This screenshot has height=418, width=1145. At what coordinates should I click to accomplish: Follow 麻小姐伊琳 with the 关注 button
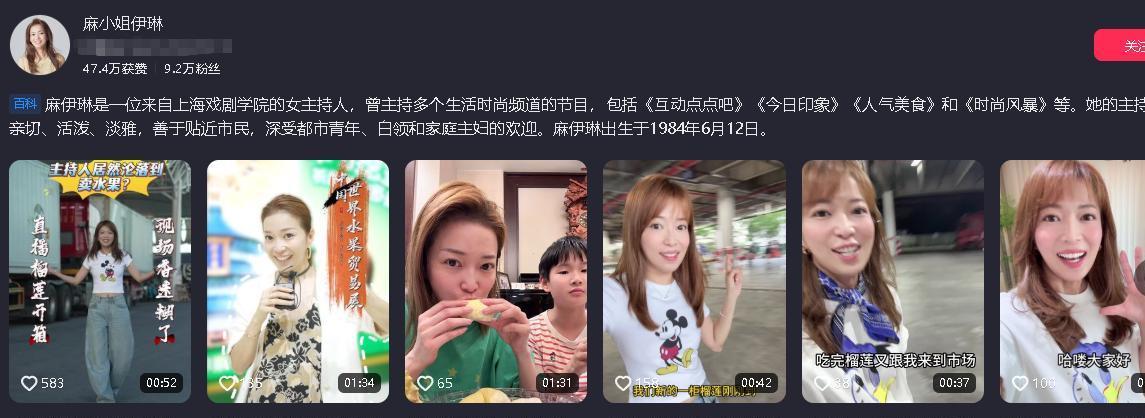1124,46
